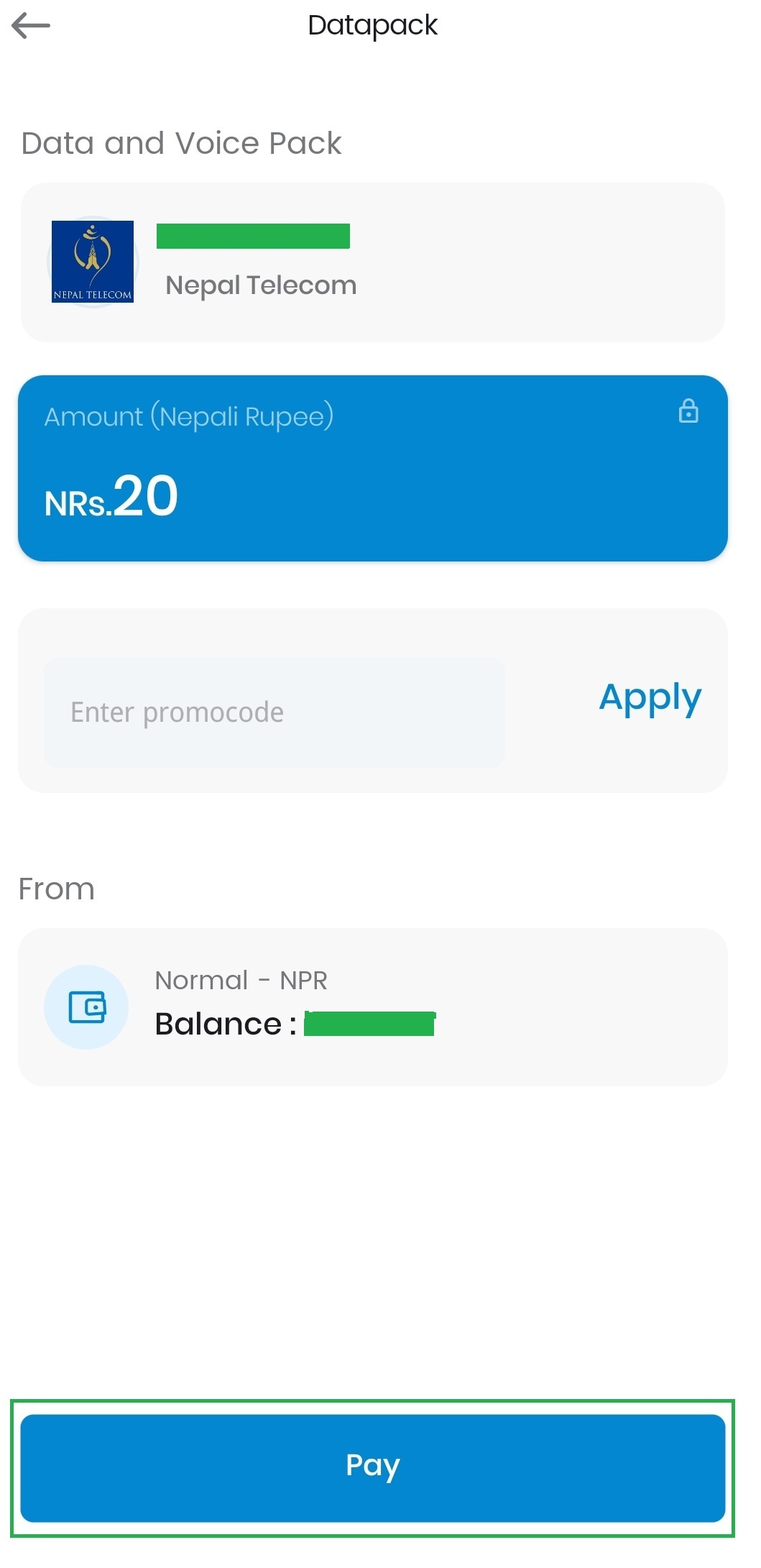Viewport: 761px width, 1568px height.
Task: Tap the green masked phone number field
Action: click(254, 237)
